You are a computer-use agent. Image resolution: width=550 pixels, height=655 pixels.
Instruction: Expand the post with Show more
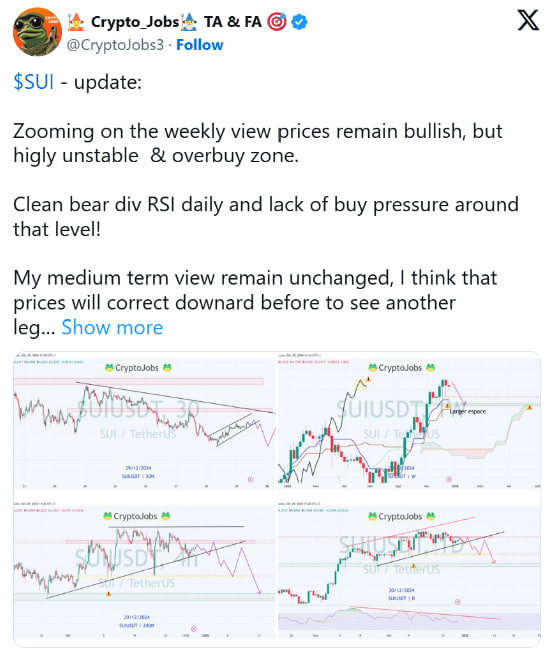tap(112, 327)
